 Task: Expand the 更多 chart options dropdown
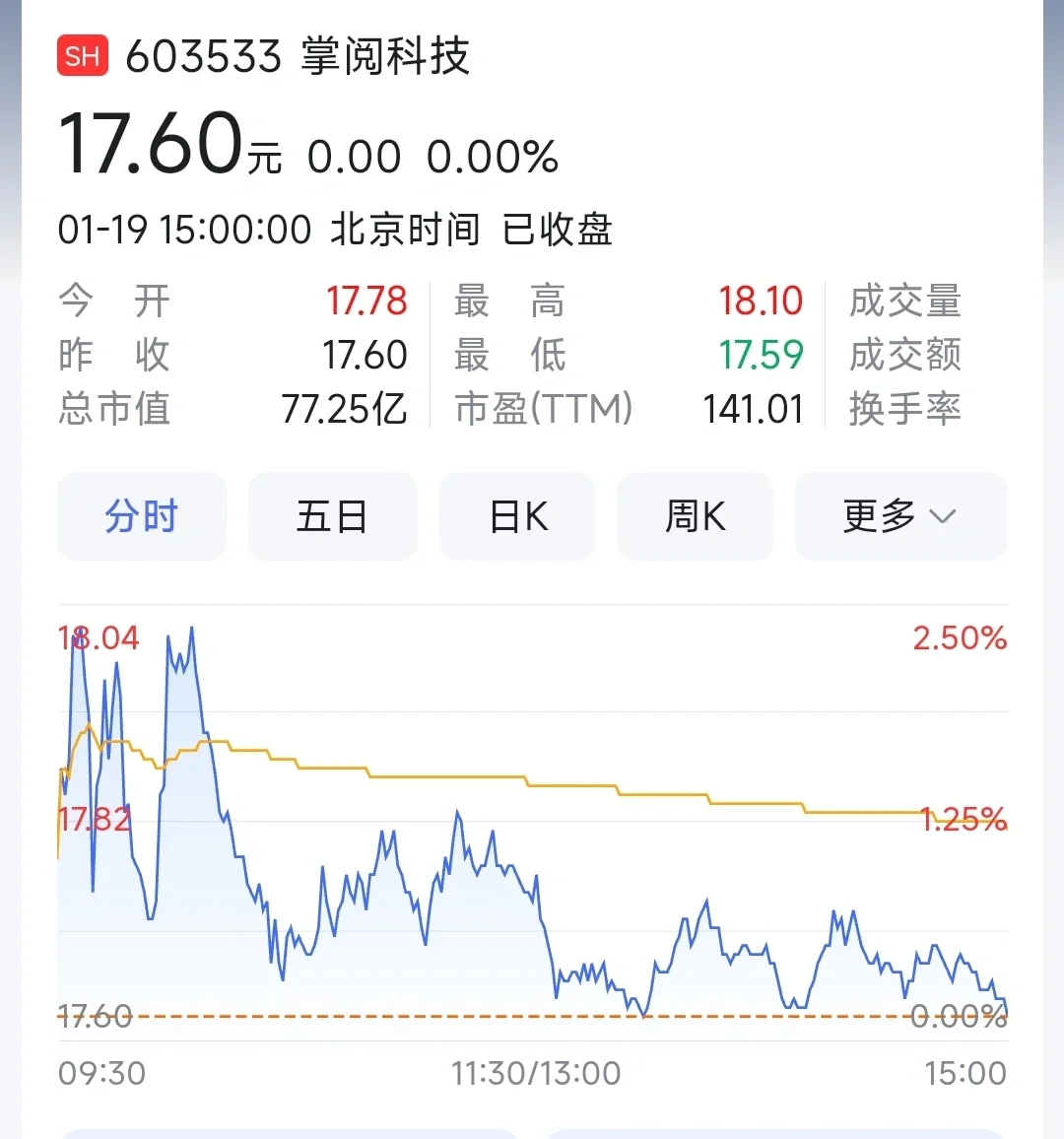[900, 516]
